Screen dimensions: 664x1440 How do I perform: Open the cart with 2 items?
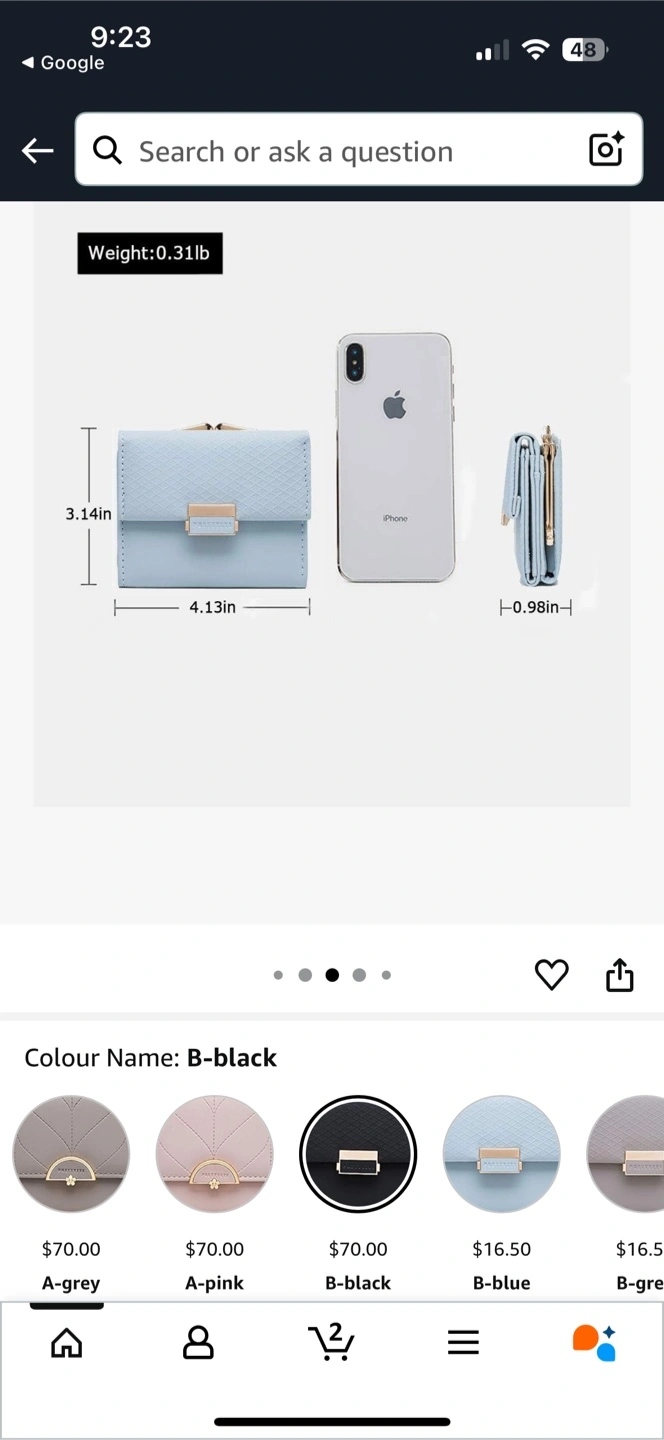pyautogui.click(x=331, y=1342)
